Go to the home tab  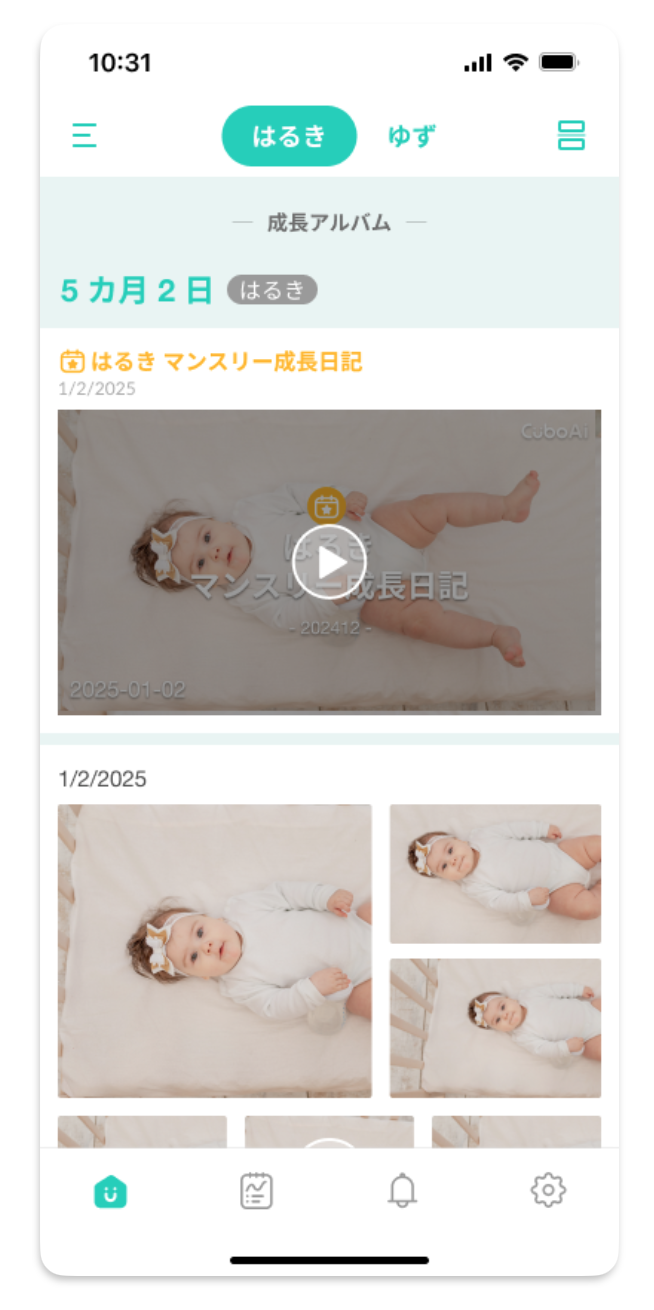[x=110, y=1190]
